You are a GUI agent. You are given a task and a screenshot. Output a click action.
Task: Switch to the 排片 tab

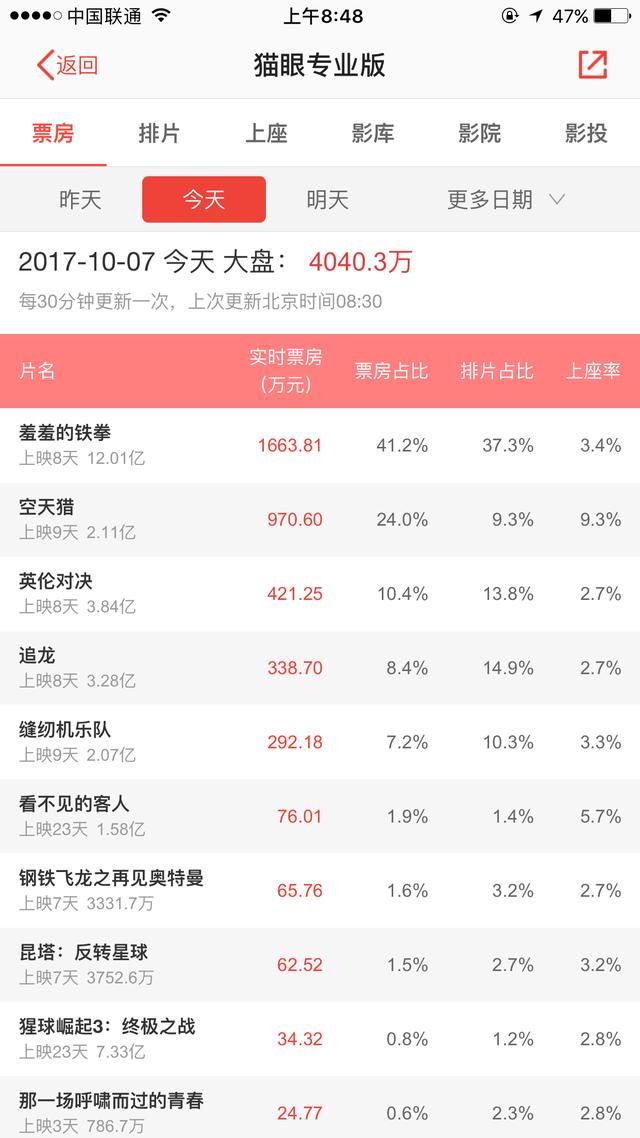pos(160,134)
